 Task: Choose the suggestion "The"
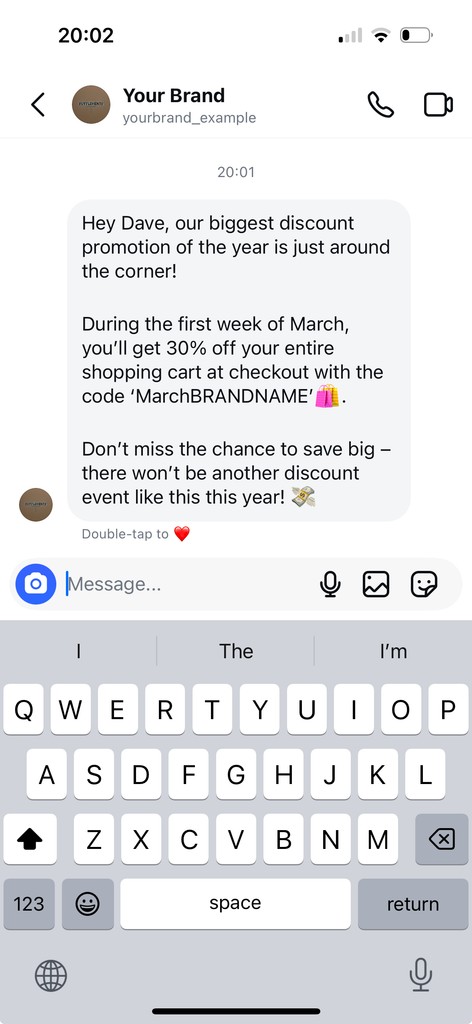pos(236,650)
